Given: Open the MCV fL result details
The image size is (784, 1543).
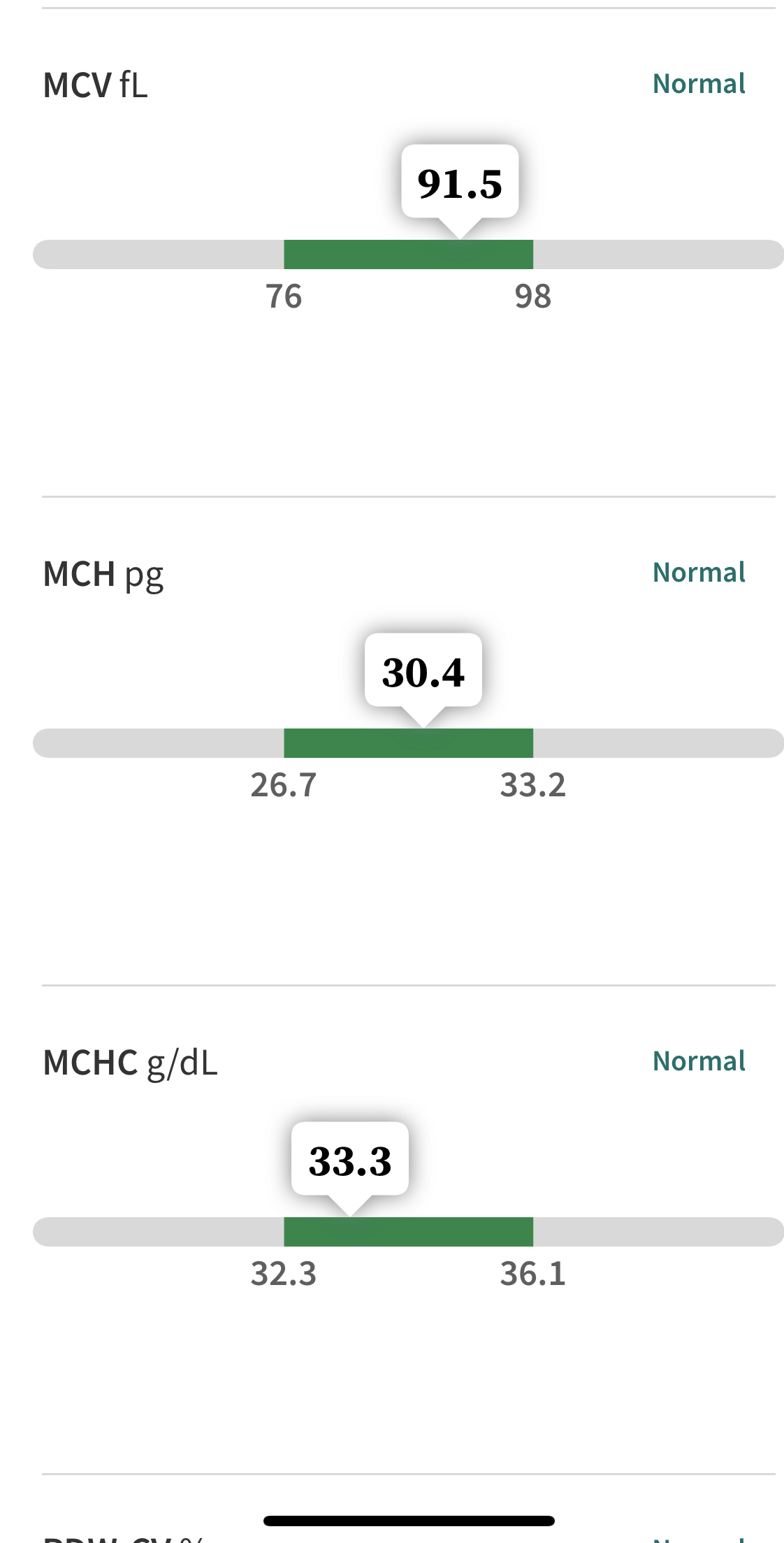Looking at the screenshot, I should 408,252.
